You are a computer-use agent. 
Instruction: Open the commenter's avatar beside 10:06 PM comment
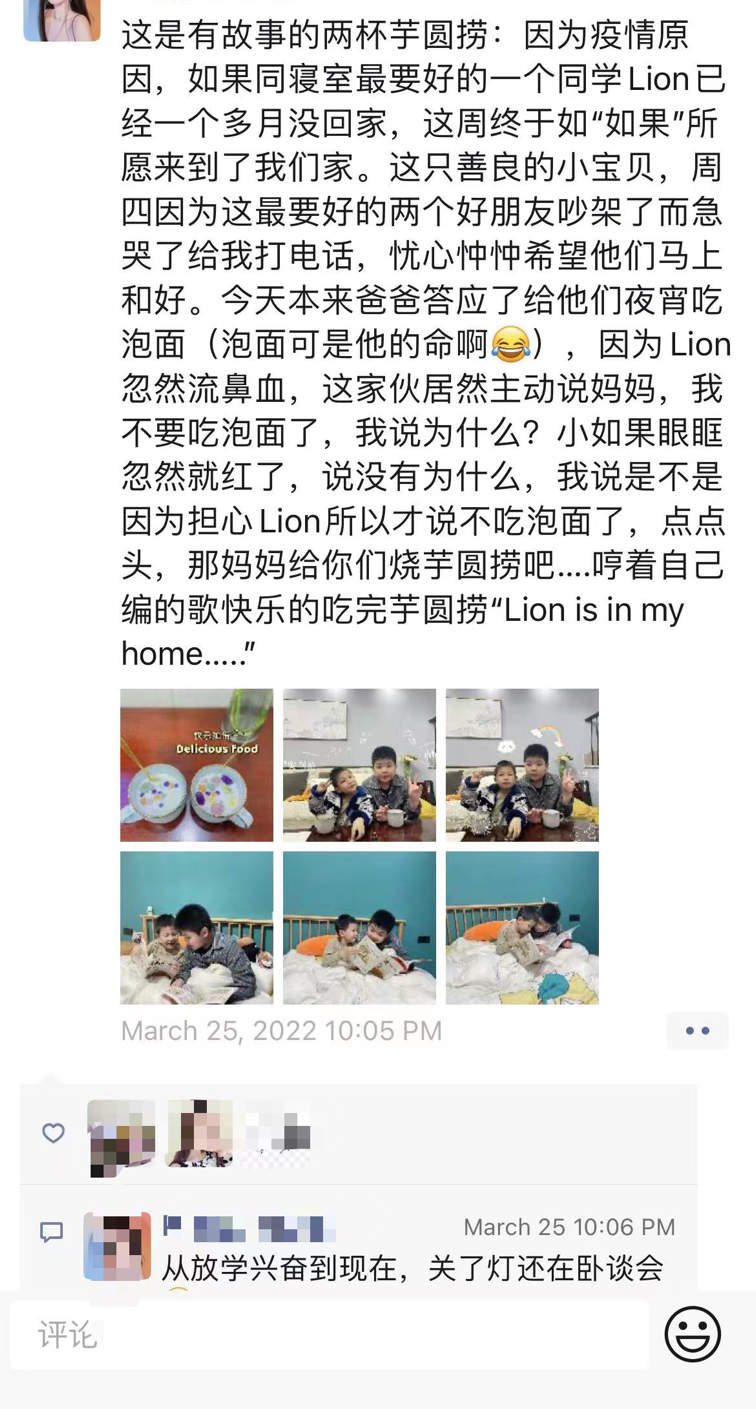[117, 1247]
